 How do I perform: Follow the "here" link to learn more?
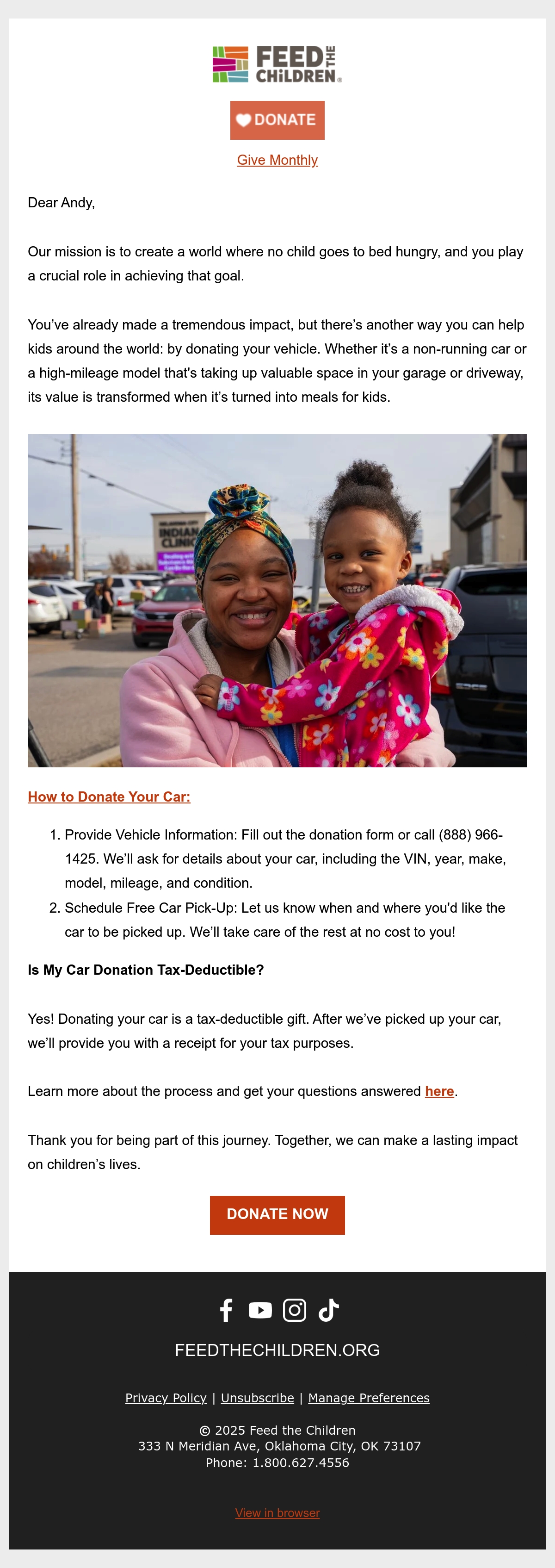coord(439,1091)
